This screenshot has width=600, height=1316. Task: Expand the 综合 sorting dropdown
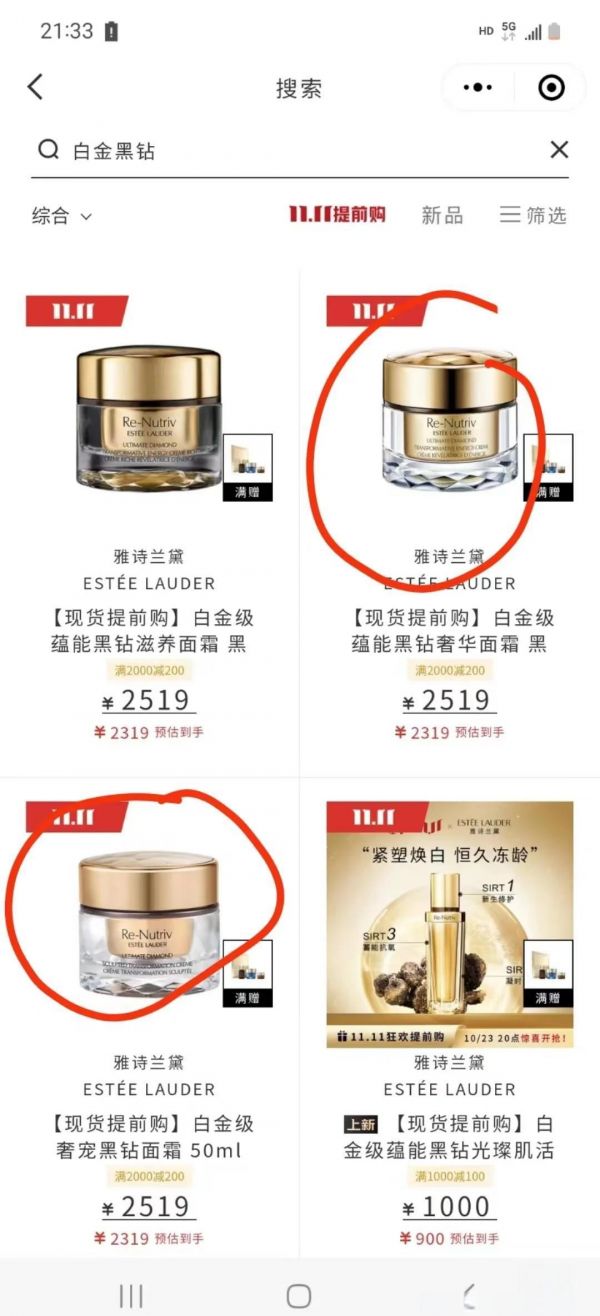61,215
